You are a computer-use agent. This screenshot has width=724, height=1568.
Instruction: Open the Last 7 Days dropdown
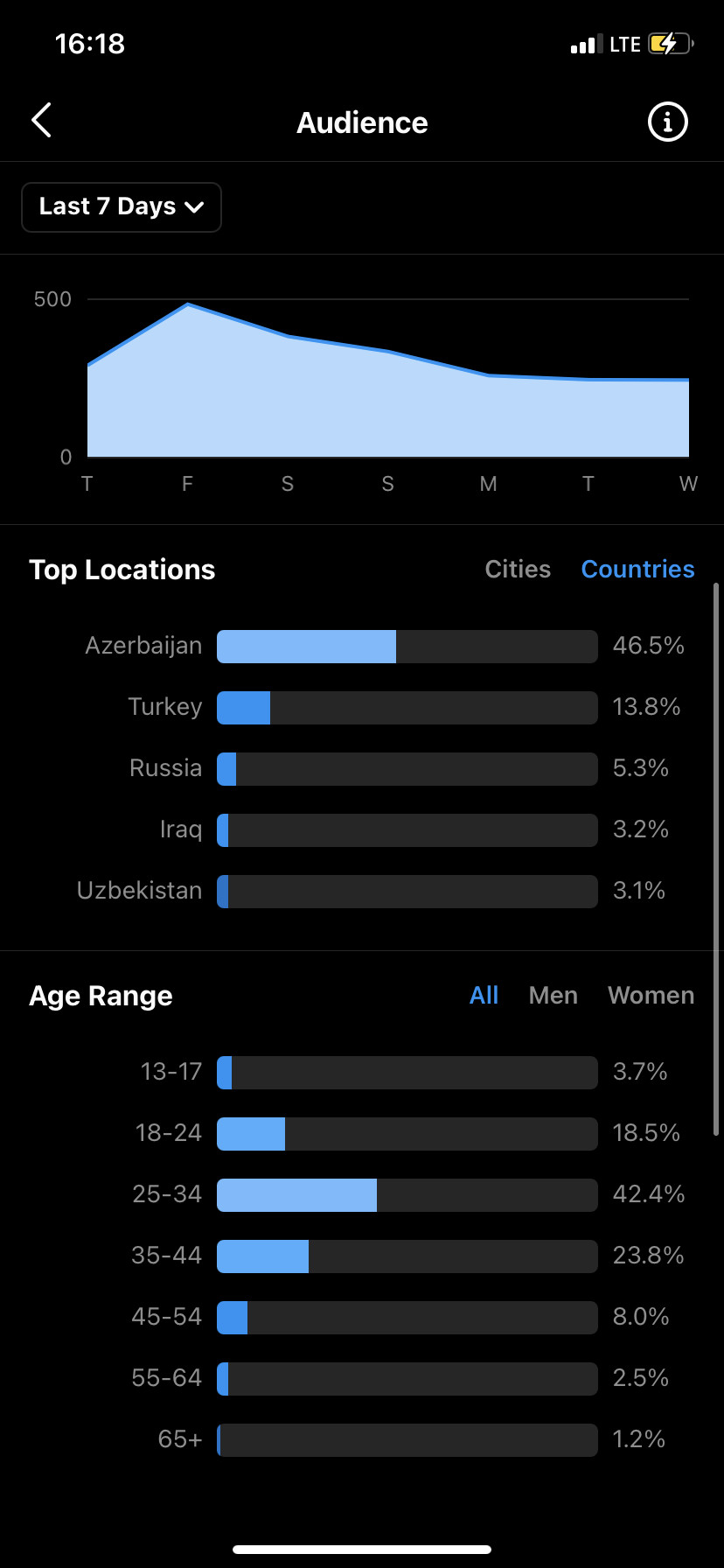122,207
